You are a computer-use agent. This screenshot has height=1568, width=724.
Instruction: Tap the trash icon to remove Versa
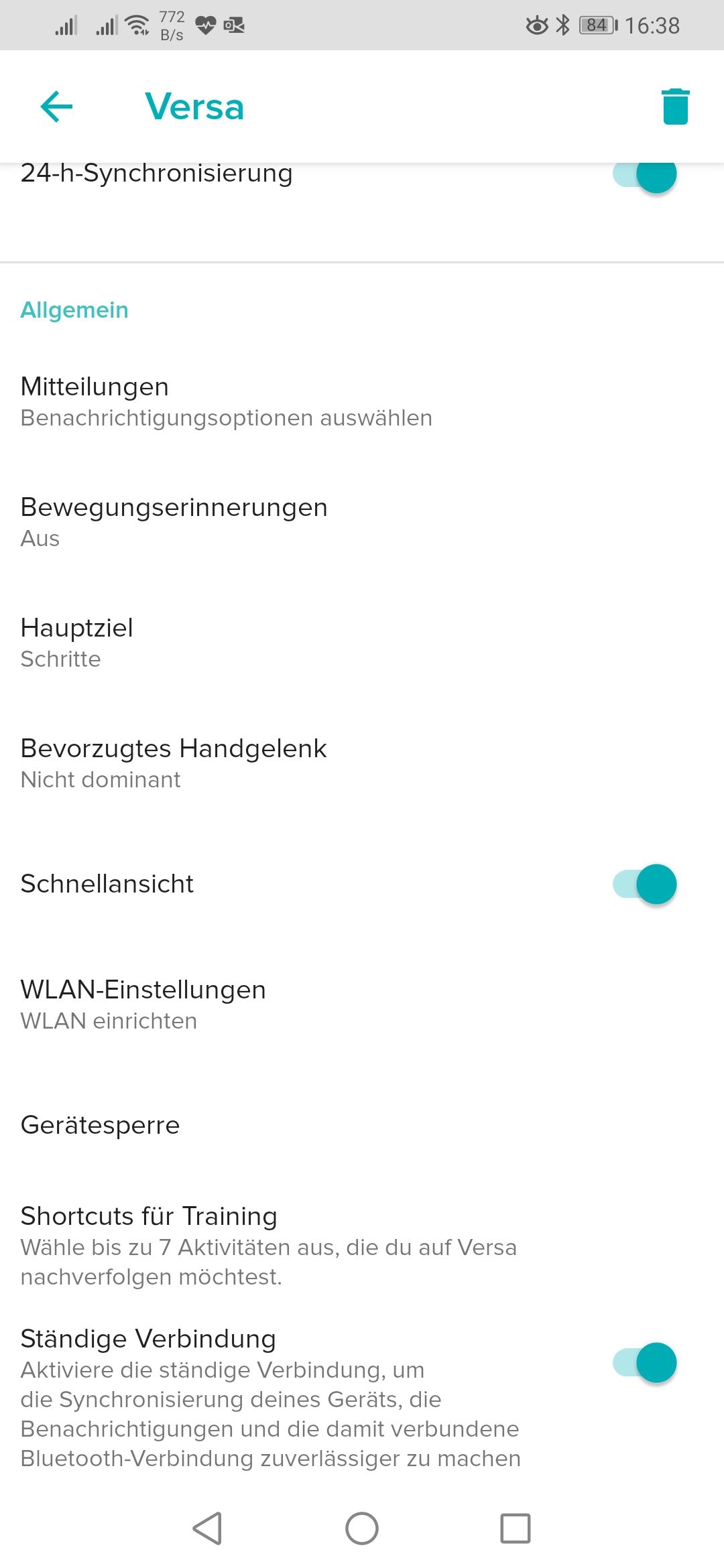675,107
